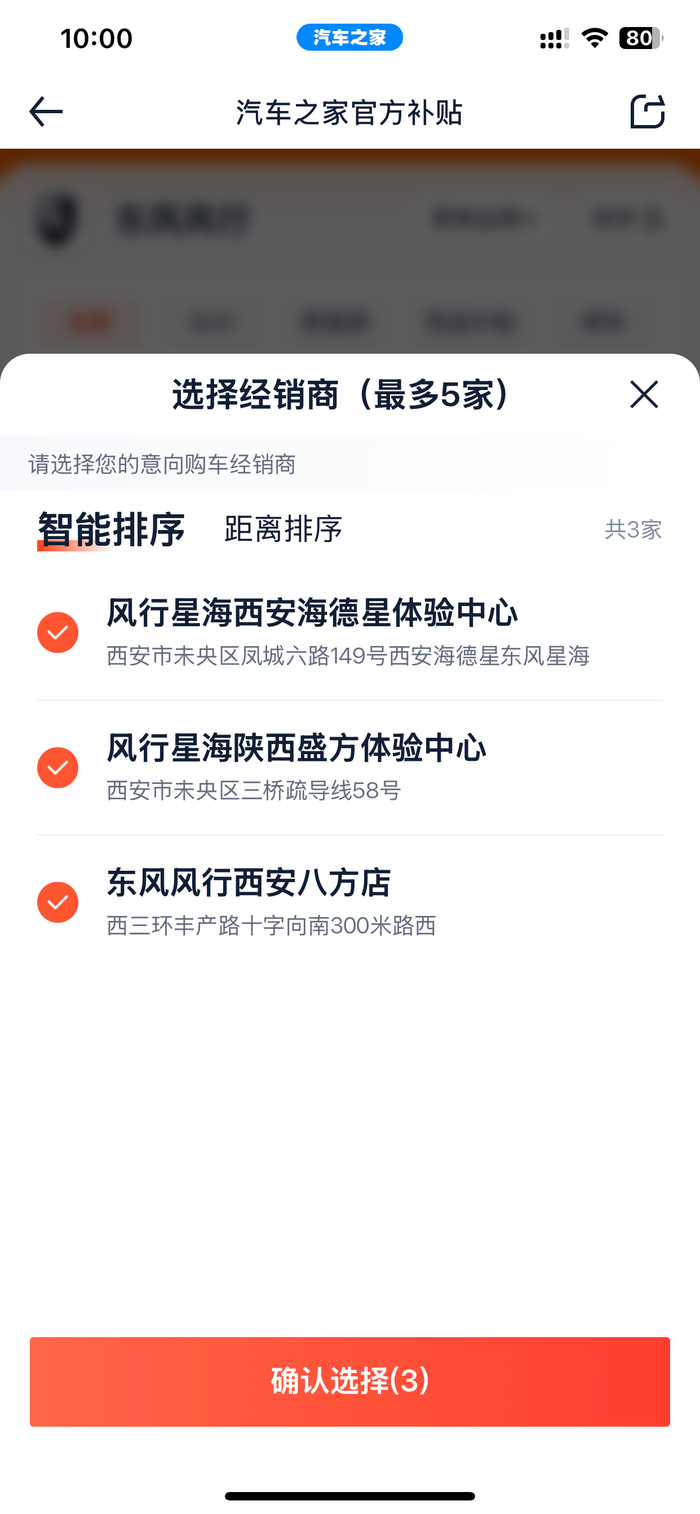Switch to 距离排序 sorting

click(283, 529)
